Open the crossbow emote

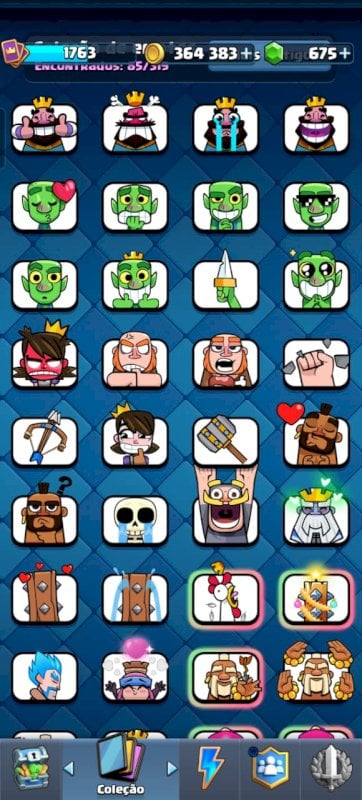pyautogui.click(x=44, y=440)
